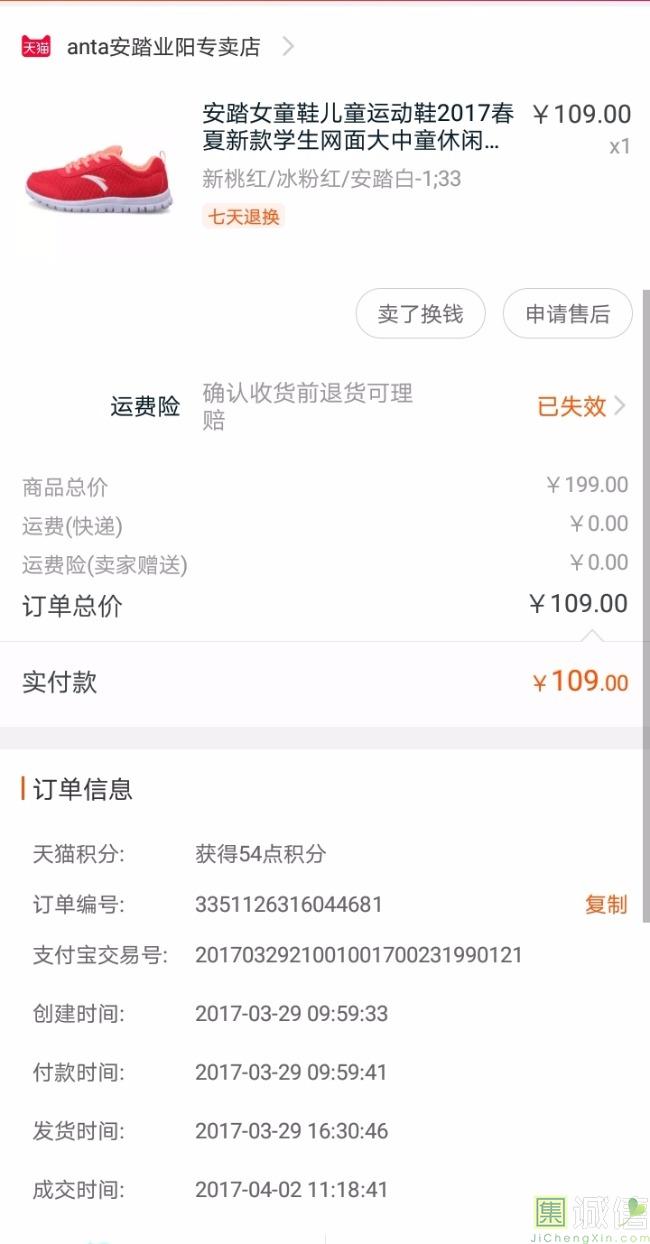The height and width of the screenshot is (1244, 650).
Task: Tap the 卖了换钱 button
Action: coord(421,314)
